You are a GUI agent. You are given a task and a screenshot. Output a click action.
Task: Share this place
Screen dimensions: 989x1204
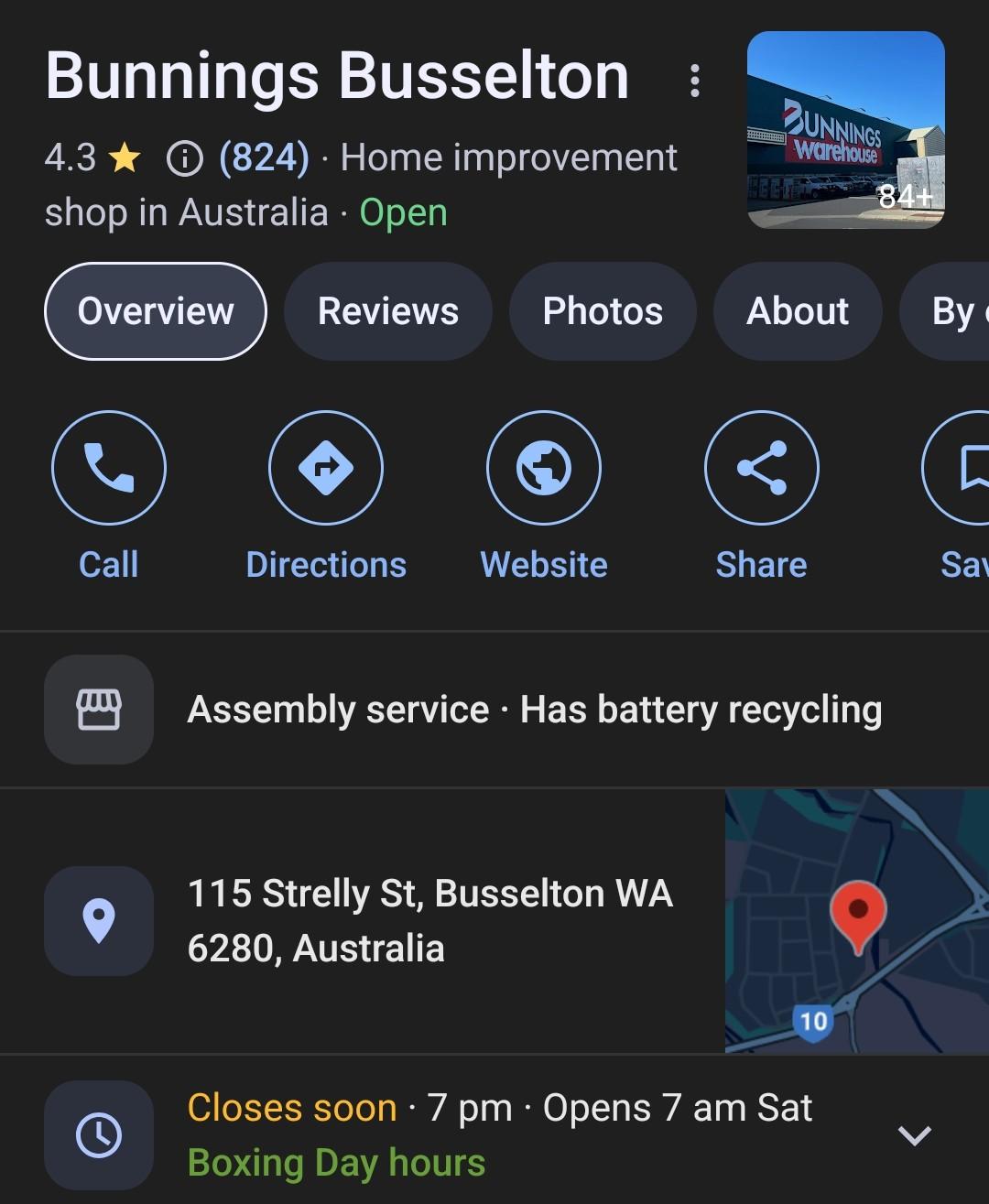(761, 468)
